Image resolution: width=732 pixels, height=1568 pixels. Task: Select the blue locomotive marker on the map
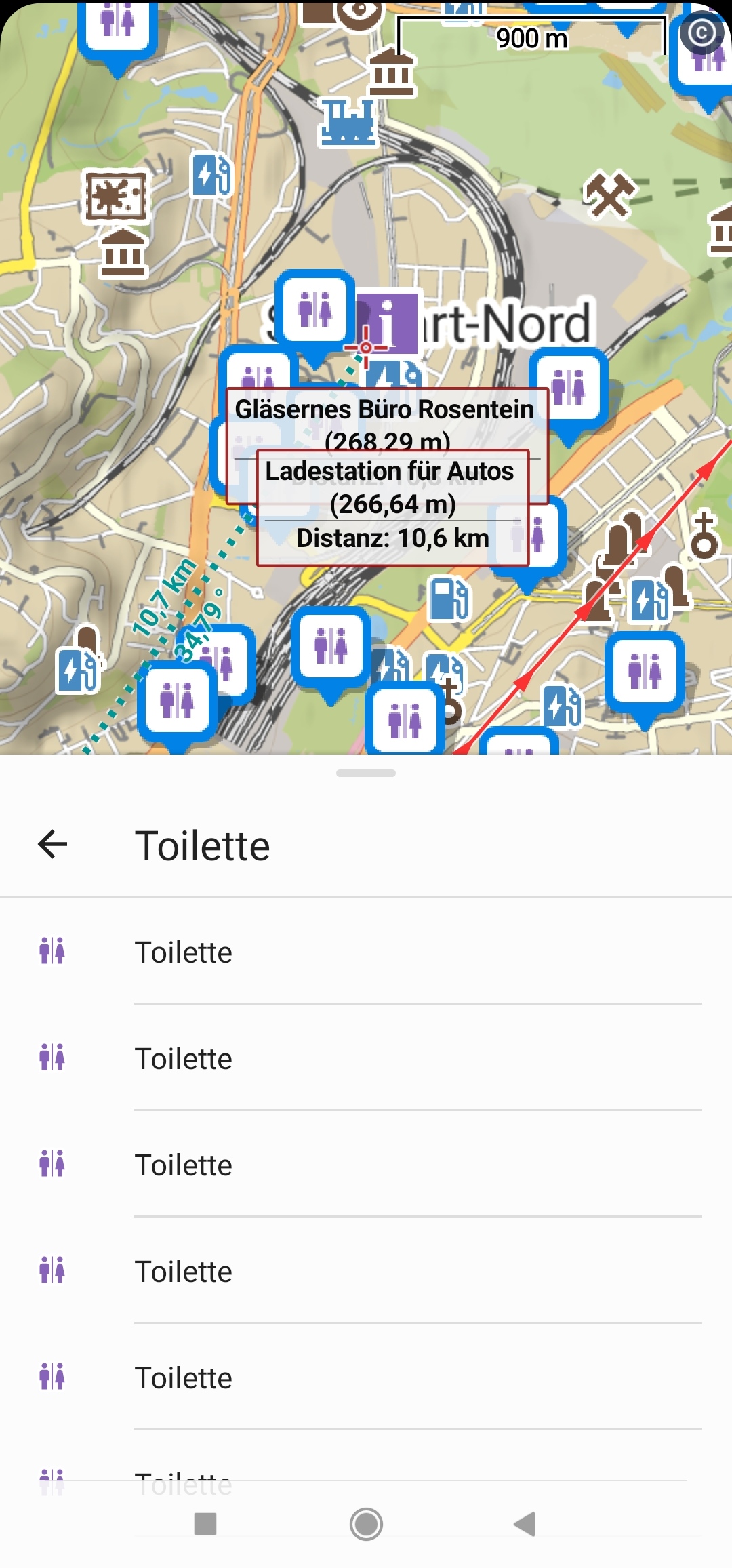tap(348, 122)
